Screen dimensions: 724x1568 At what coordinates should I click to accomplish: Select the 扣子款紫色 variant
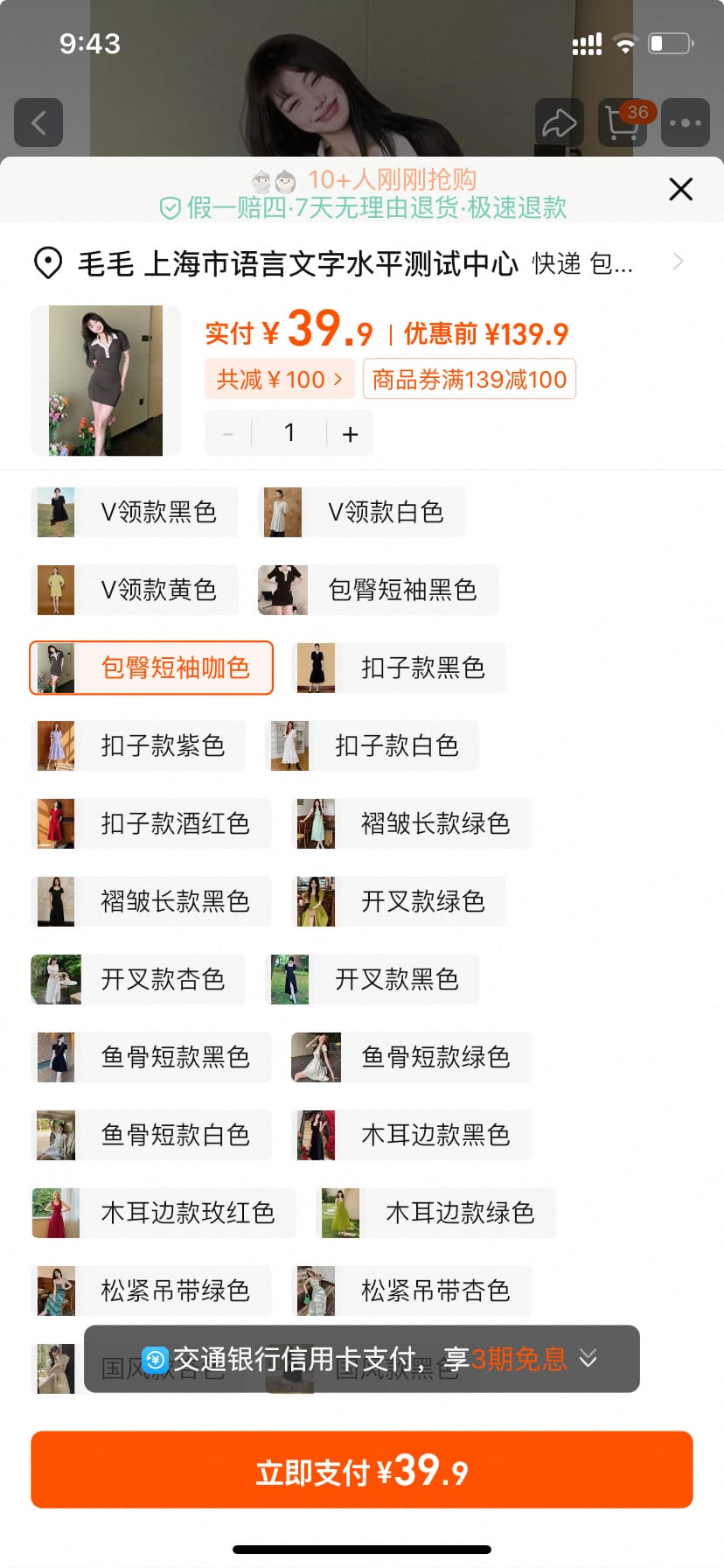[x=138, y=746]
